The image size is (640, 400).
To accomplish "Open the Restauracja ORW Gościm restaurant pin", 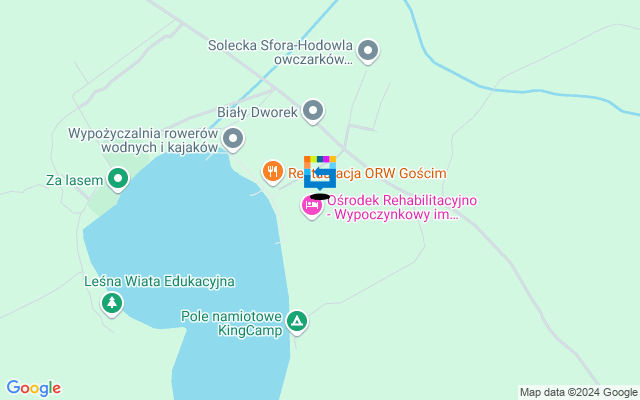I will (272, 172).
